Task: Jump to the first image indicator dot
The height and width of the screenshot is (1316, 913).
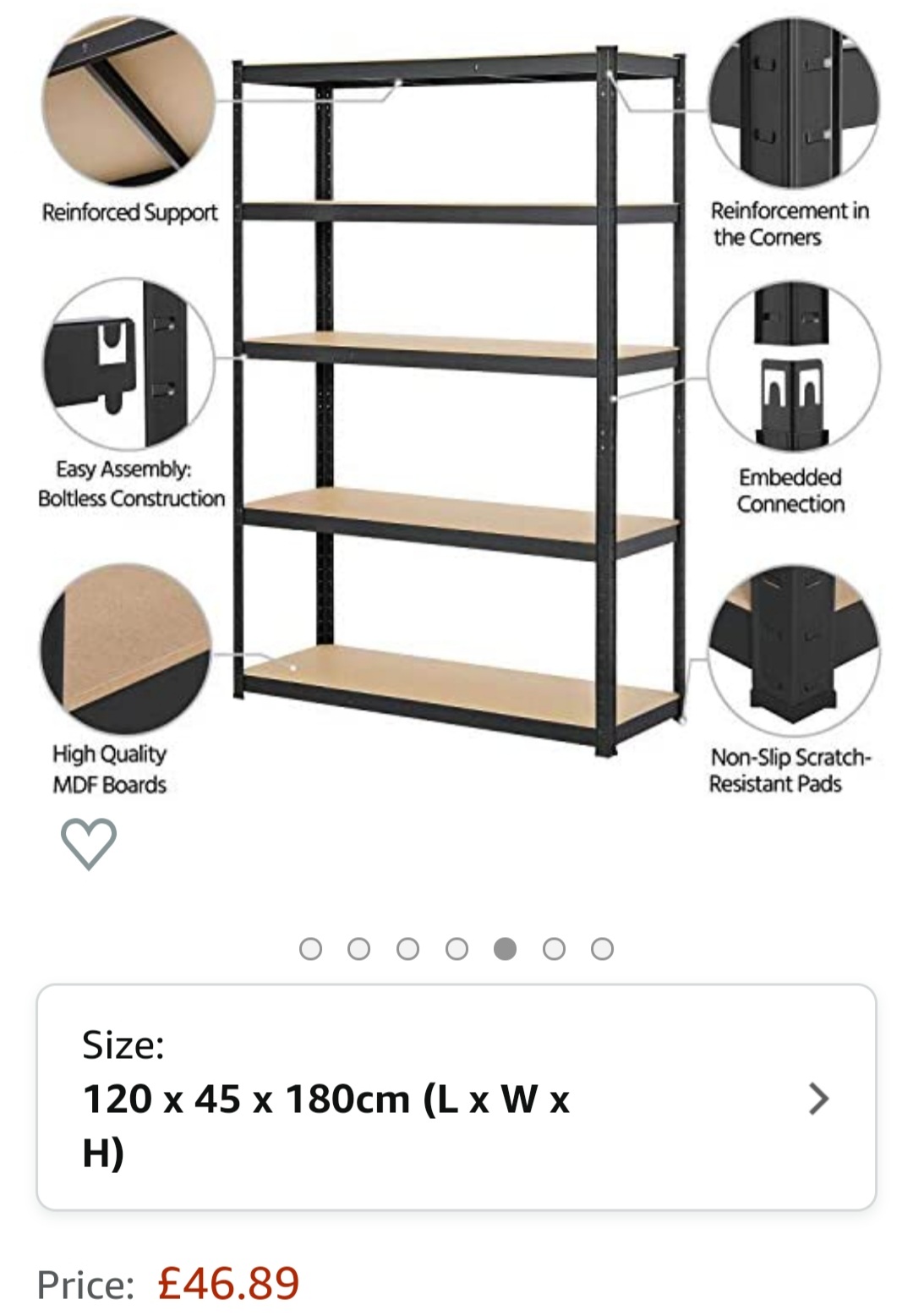Action: pyautogui.click(x=310, y=949)
